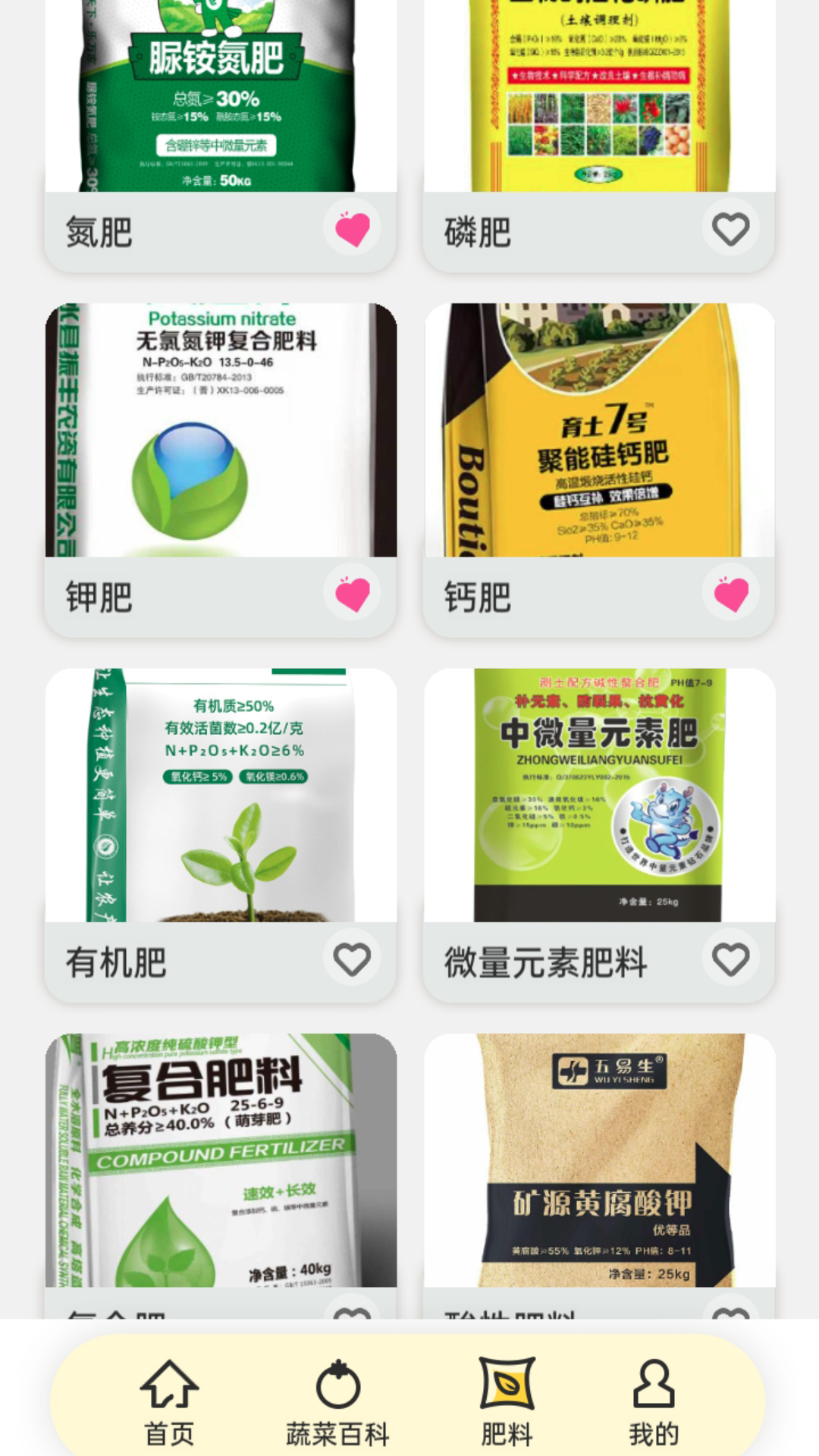The width and height of the screenshot is (819, 1456).
Task: Select the 肥料 tab
Action: [x=507, y=1403]
